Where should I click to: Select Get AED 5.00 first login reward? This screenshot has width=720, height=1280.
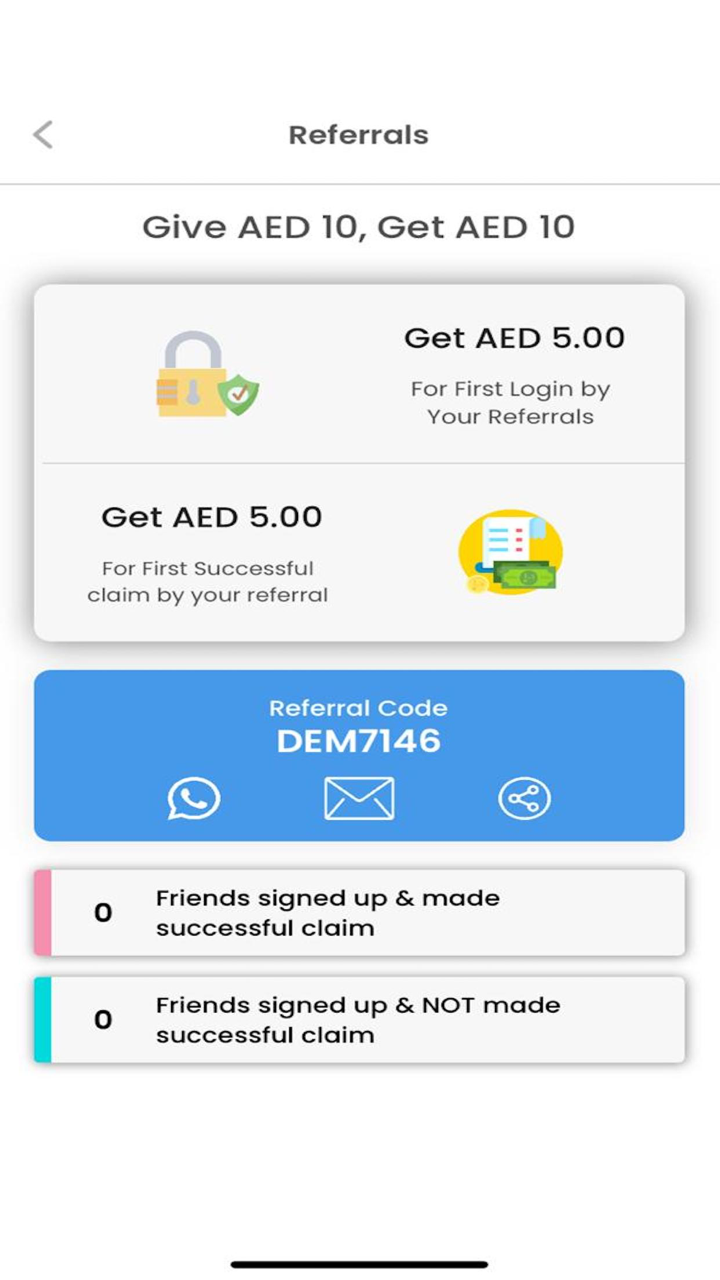(x=514, y=338)
